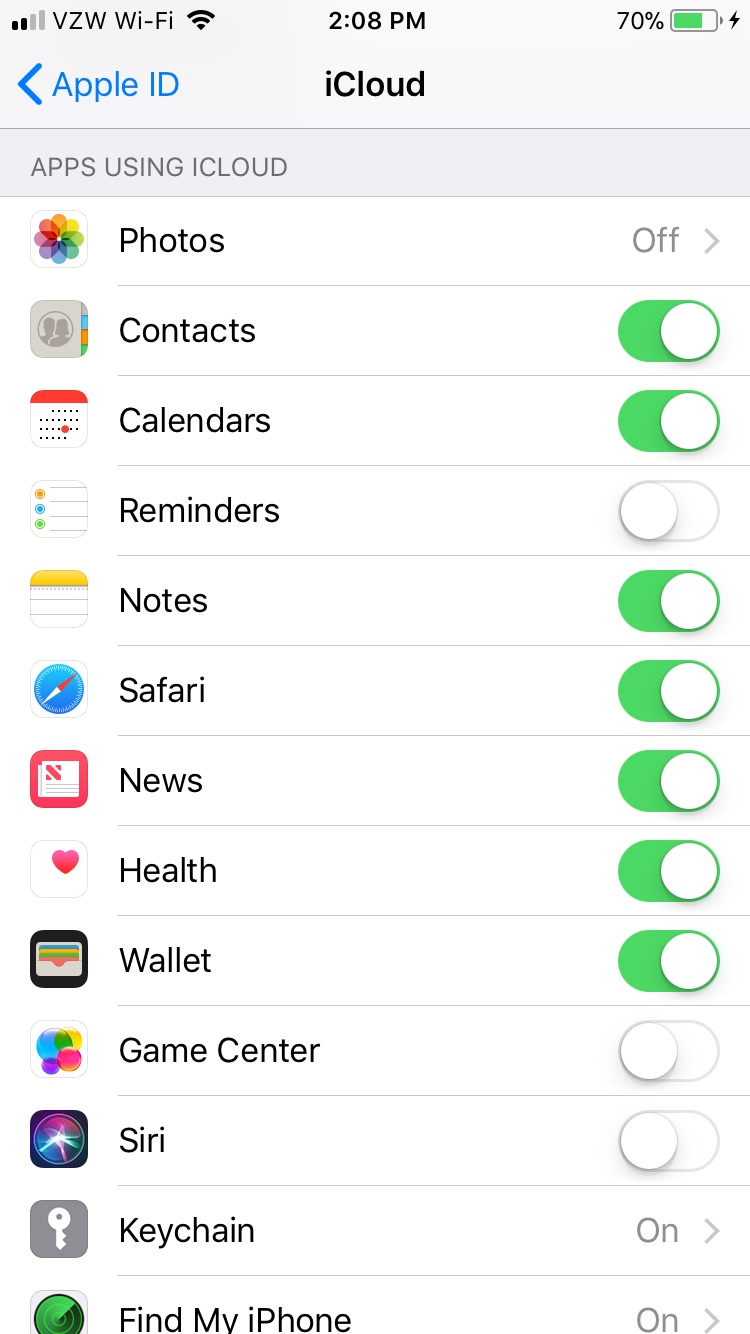Turn off the Contacts switch
This screenshot has width=750, height=1334.
tap(669, 331)
